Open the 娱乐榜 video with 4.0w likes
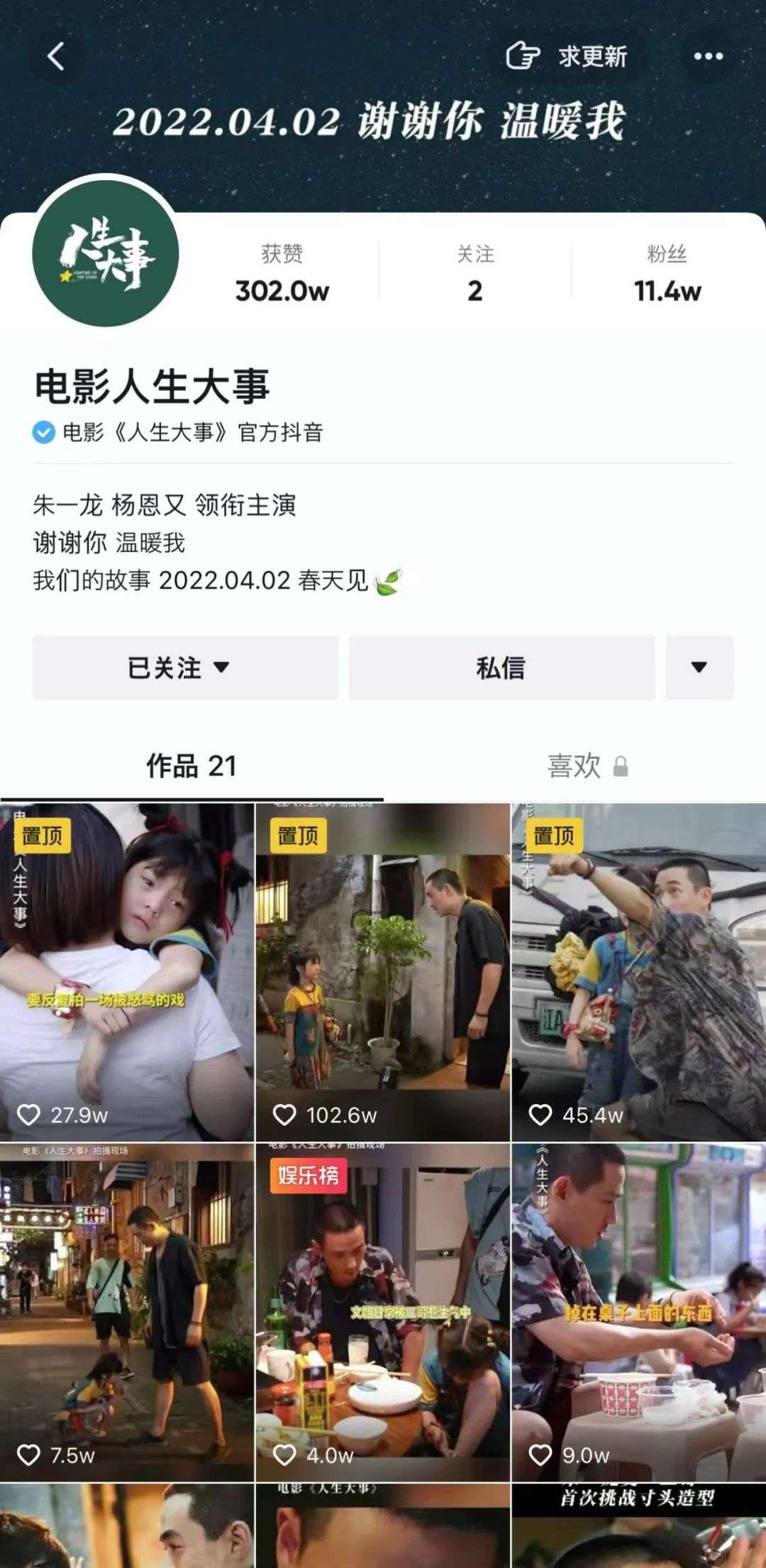 tap(382, 1313)
